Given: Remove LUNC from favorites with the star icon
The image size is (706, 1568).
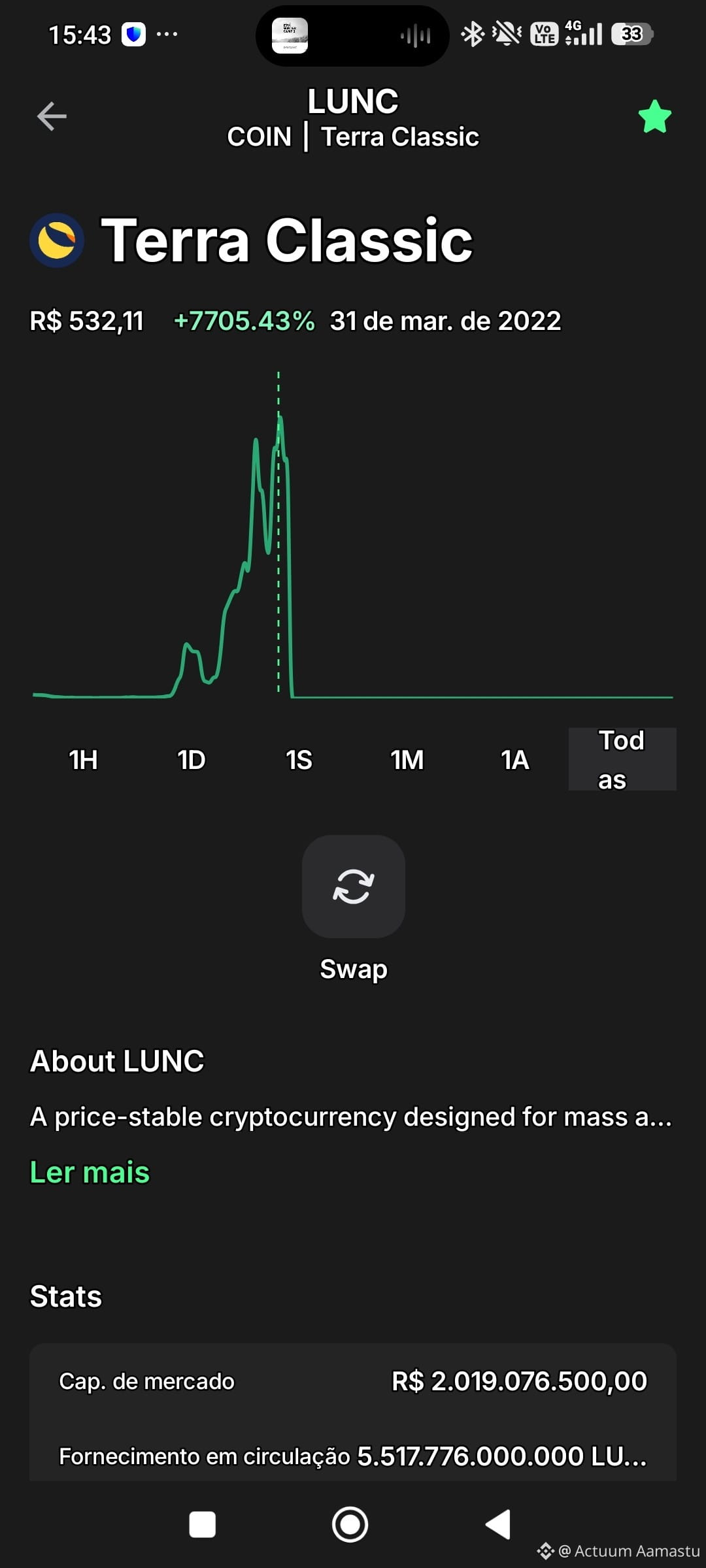Looking at the screenshot, I should click(x=654, y=117).
